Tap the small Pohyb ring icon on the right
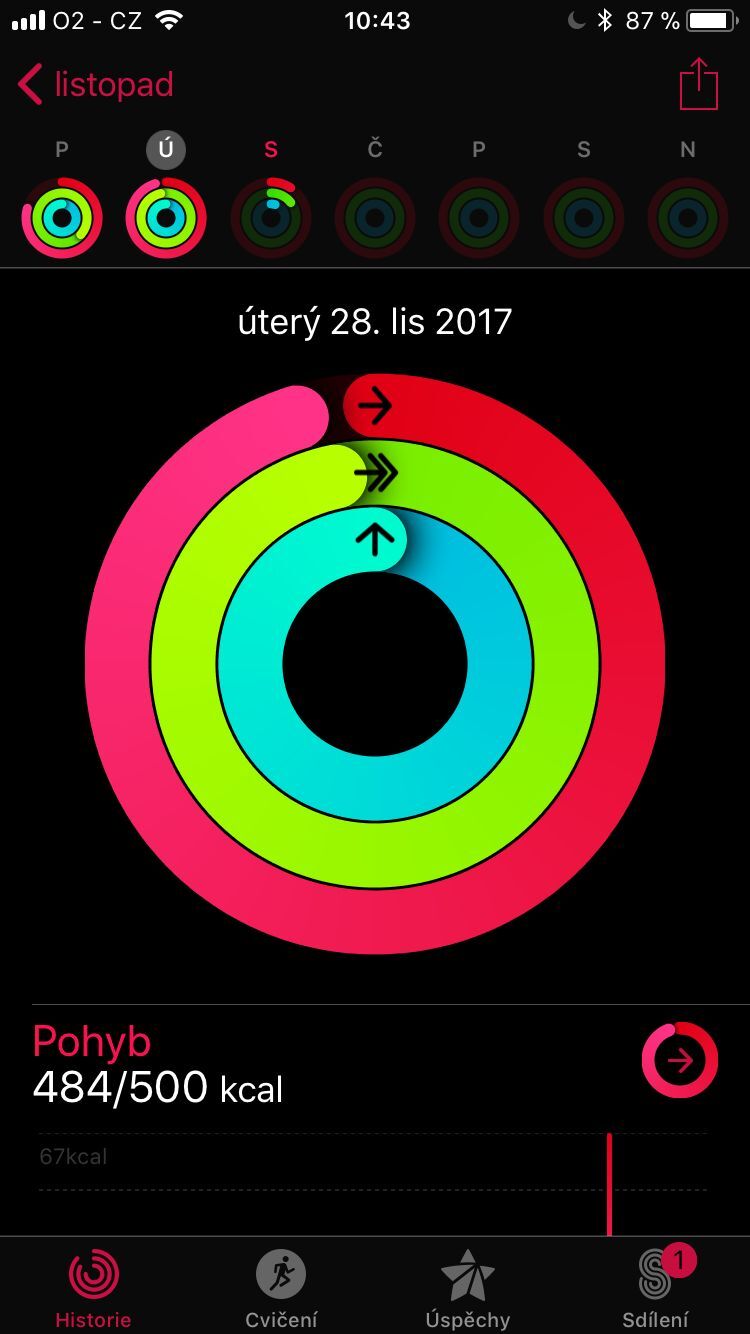The height and width of the screenshot is (1334, 750). click(679, 1062)
